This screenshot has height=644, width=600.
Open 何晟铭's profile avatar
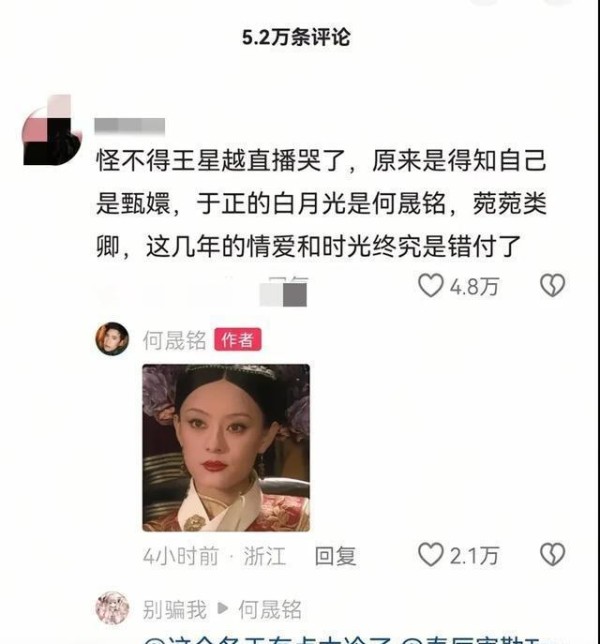coord(112,339)
